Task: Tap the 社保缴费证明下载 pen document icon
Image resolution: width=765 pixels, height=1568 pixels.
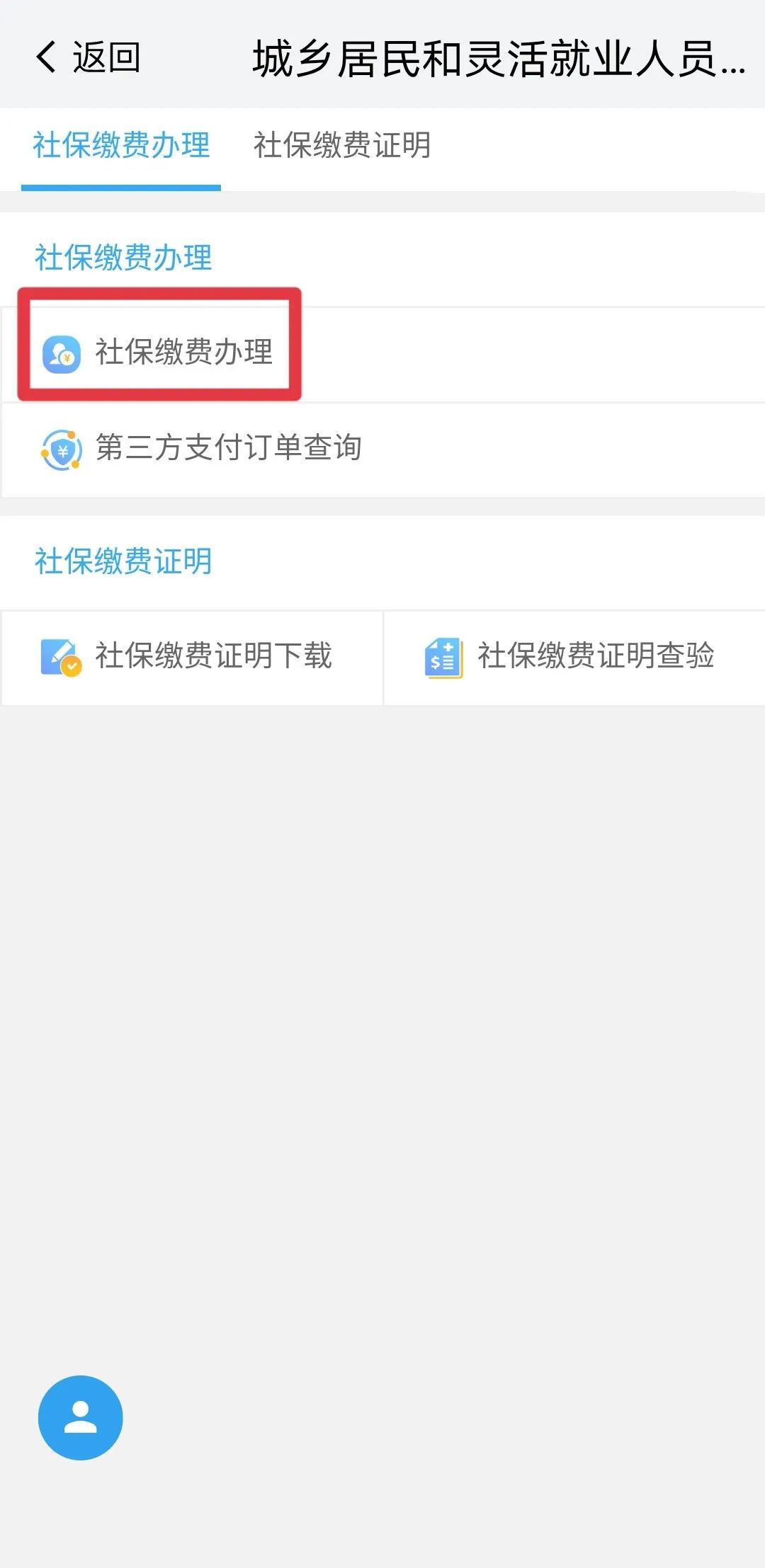Action: (61, 657)
